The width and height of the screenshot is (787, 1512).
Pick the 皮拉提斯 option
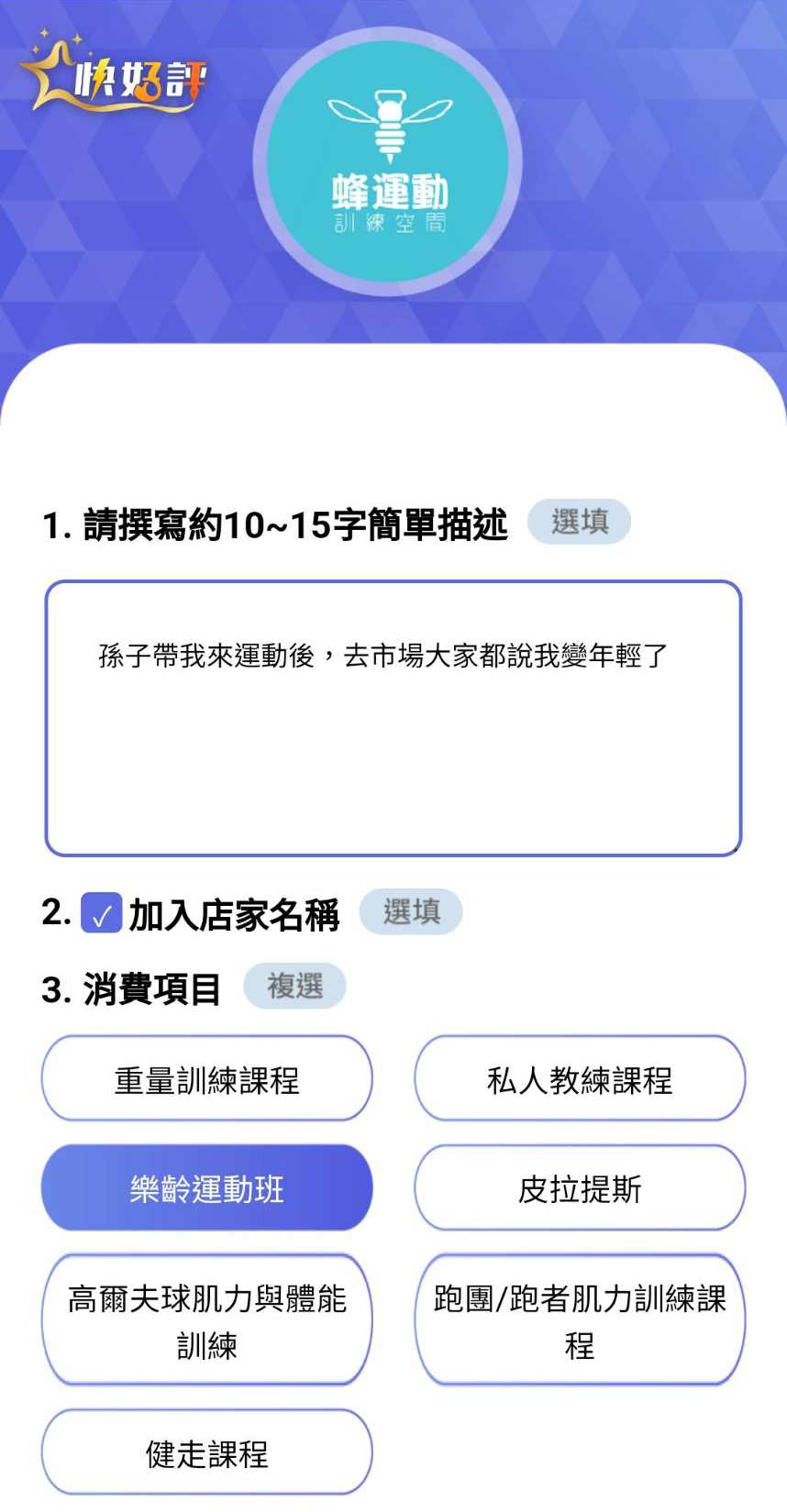tap(580, 1188)
